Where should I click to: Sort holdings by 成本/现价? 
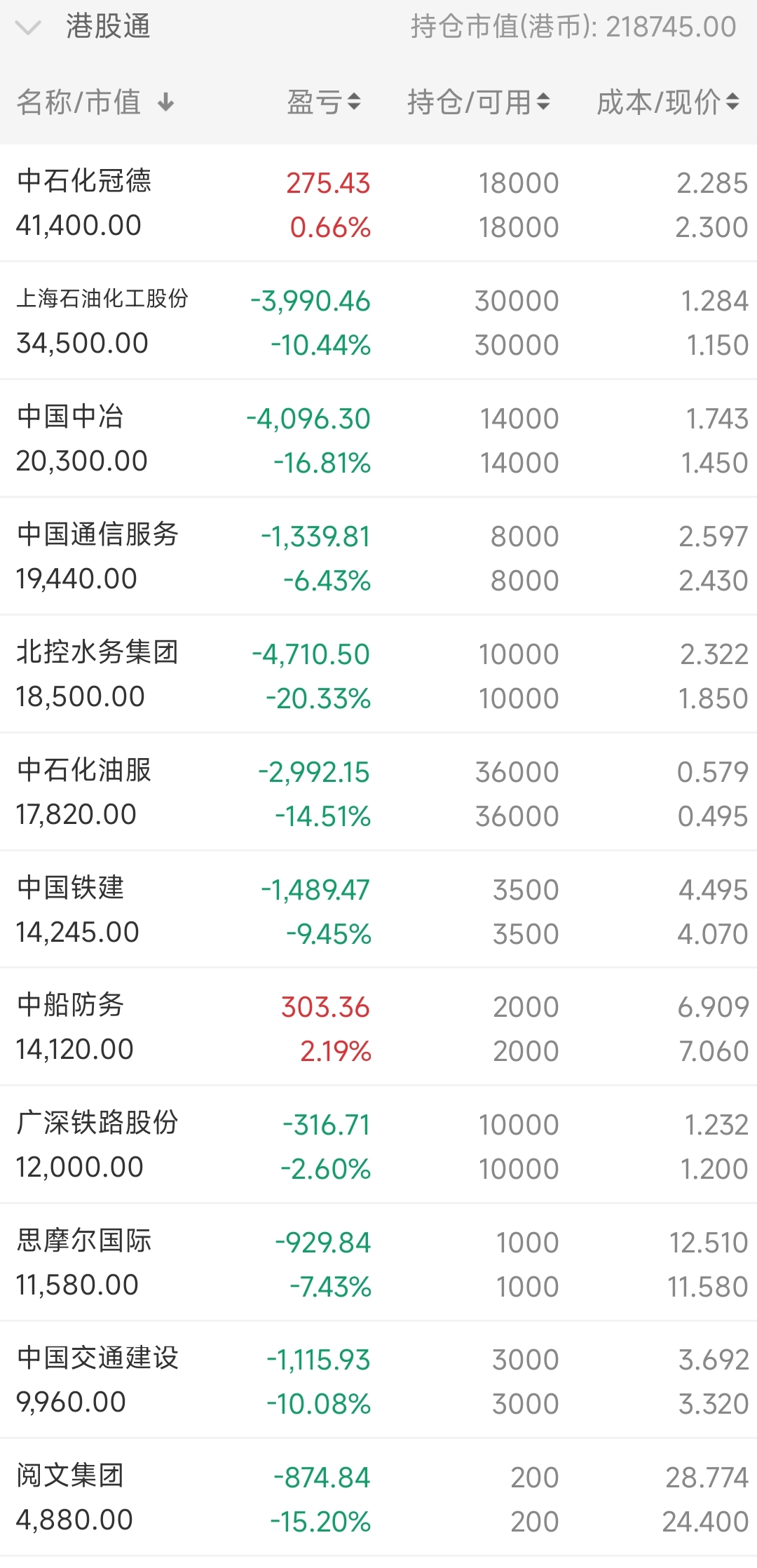tap(667, 102)
